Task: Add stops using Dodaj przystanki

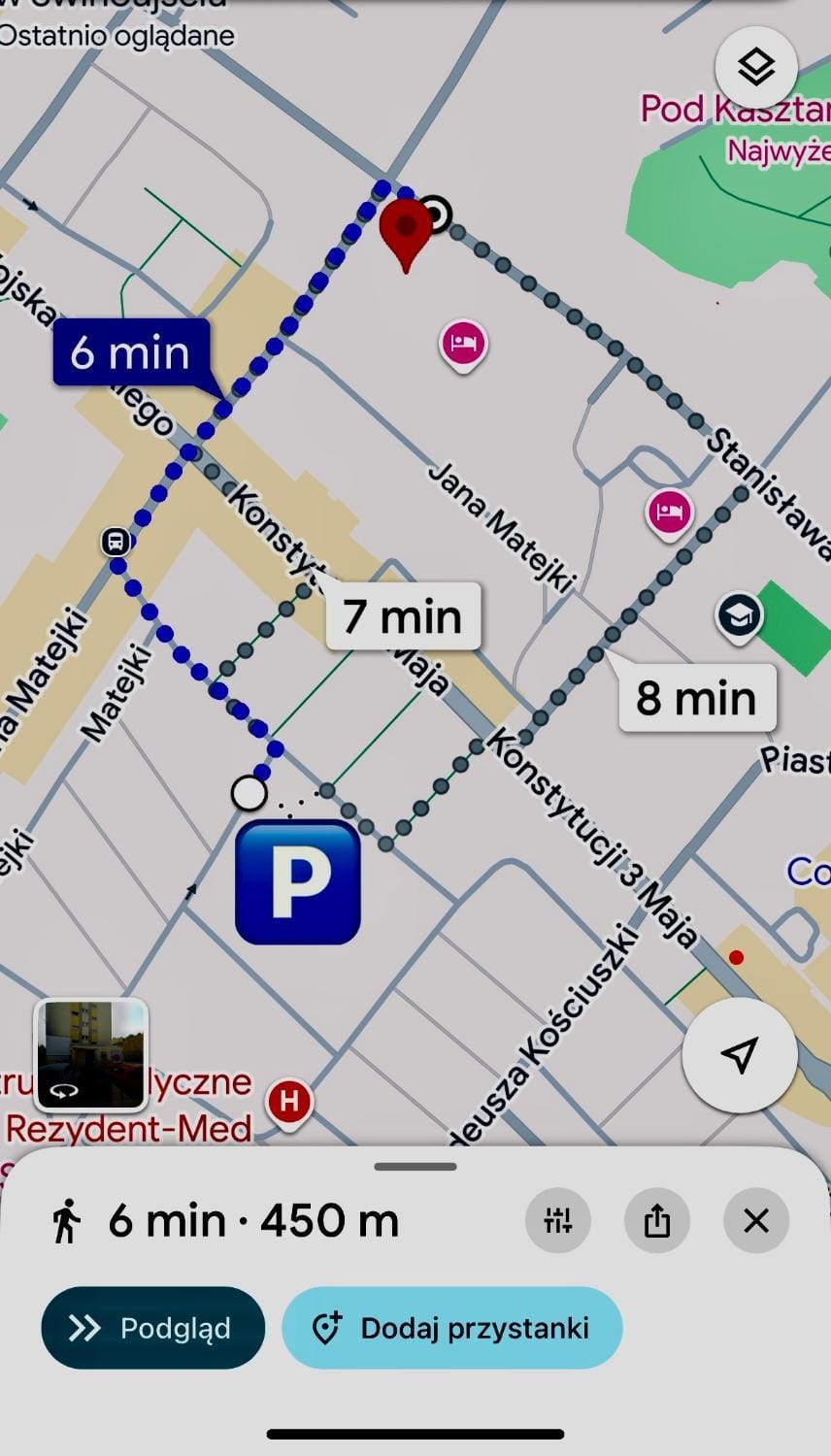Action: pos(452,1328)
